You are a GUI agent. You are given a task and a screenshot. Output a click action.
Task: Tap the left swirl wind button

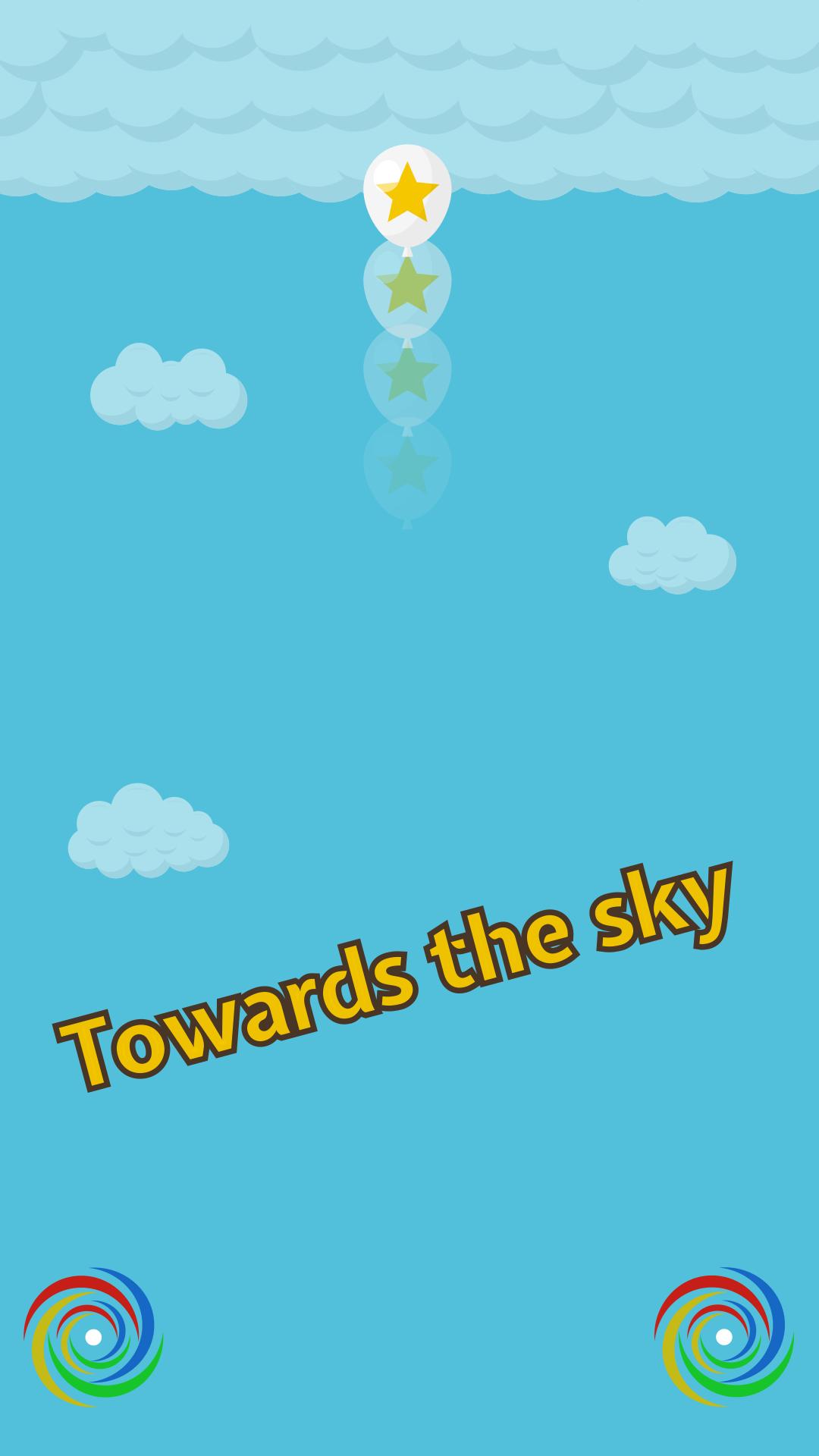(x=93, y=1337)
